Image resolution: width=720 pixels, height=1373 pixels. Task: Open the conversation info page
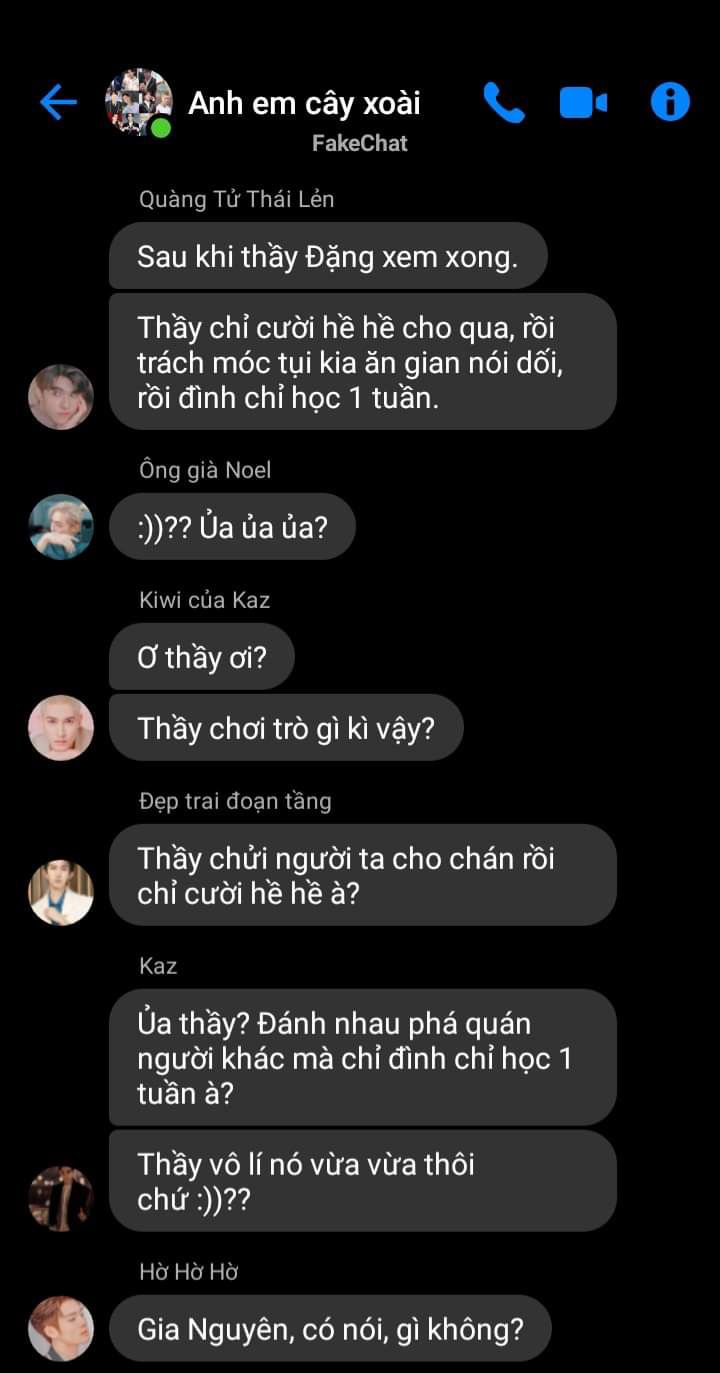pos(670,102)
